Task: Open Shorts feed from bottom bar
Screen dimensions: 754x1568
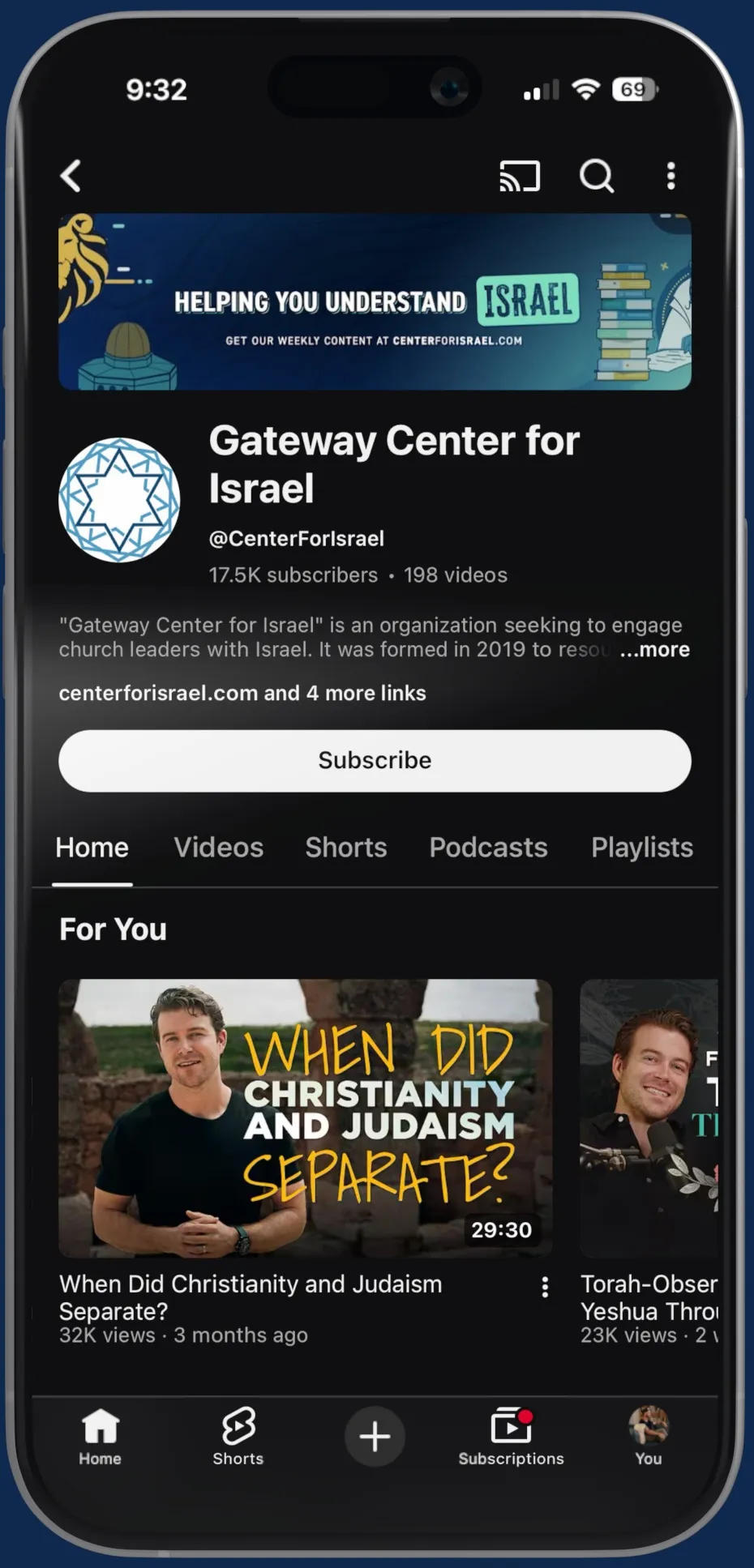Action: [x=238, y=1437]
